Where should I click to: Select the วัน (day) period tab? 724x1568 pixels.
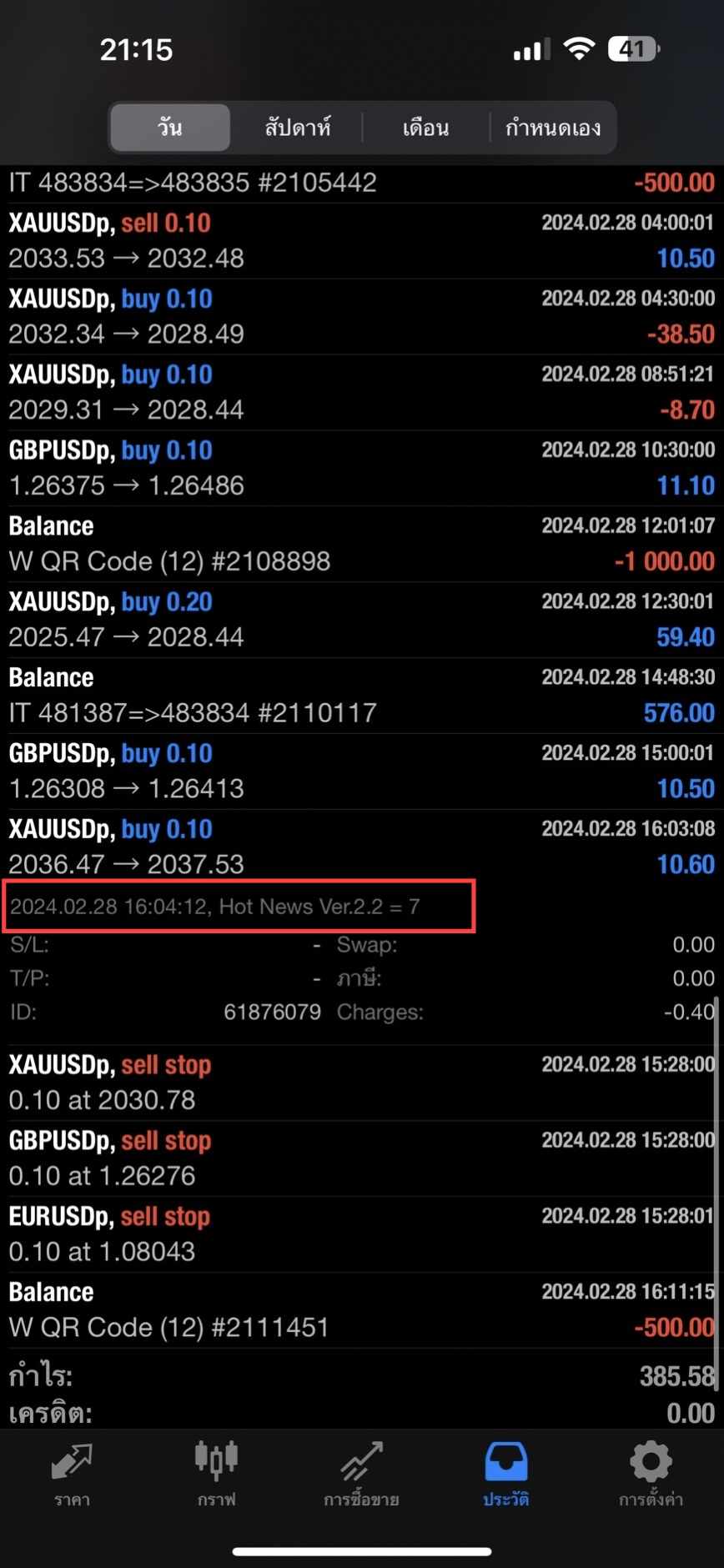pos(170,128)
